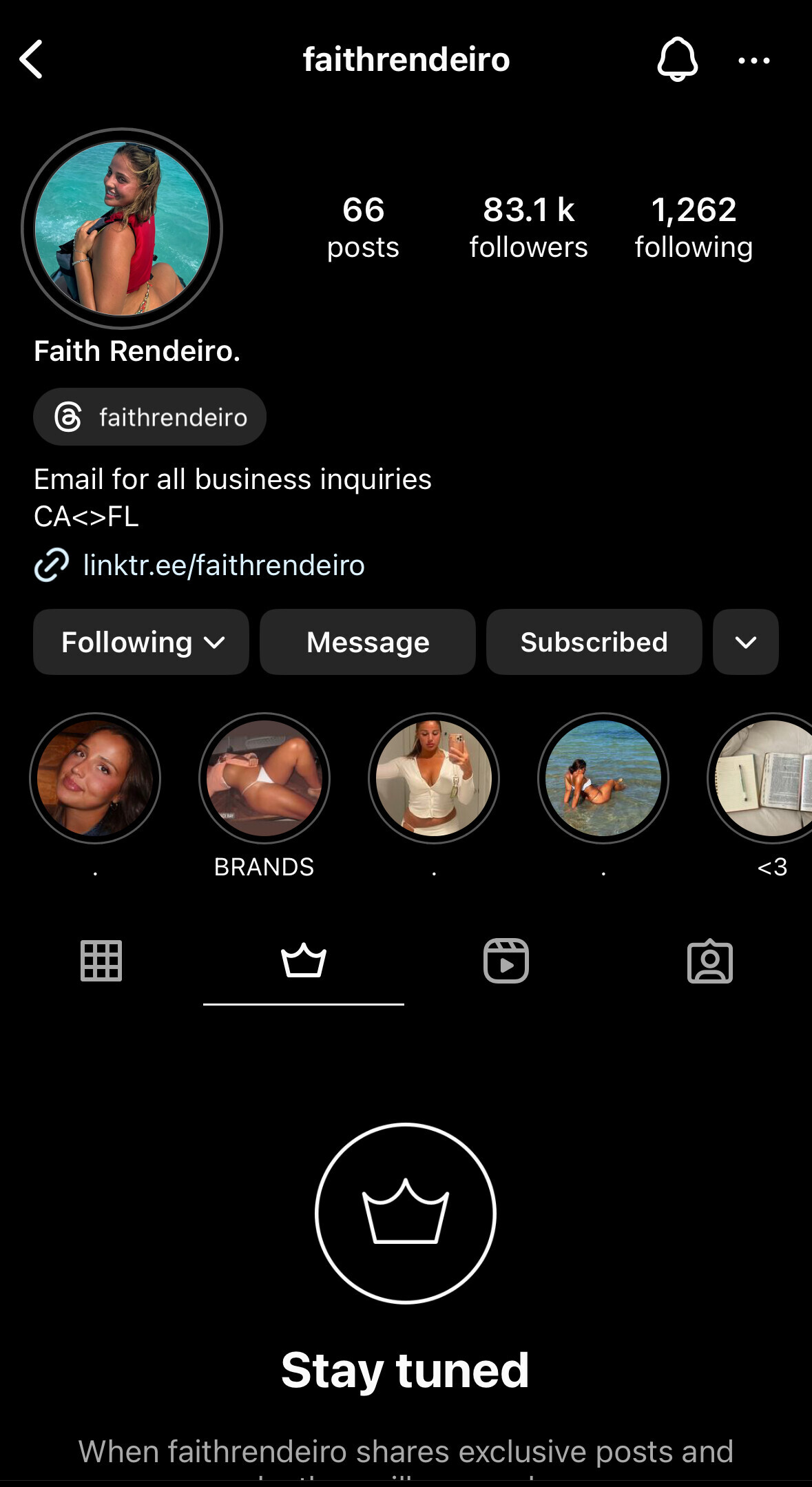Screen dimensions: 812x1487
Task: Tap the Subscribed button
Action: [594, 642]
